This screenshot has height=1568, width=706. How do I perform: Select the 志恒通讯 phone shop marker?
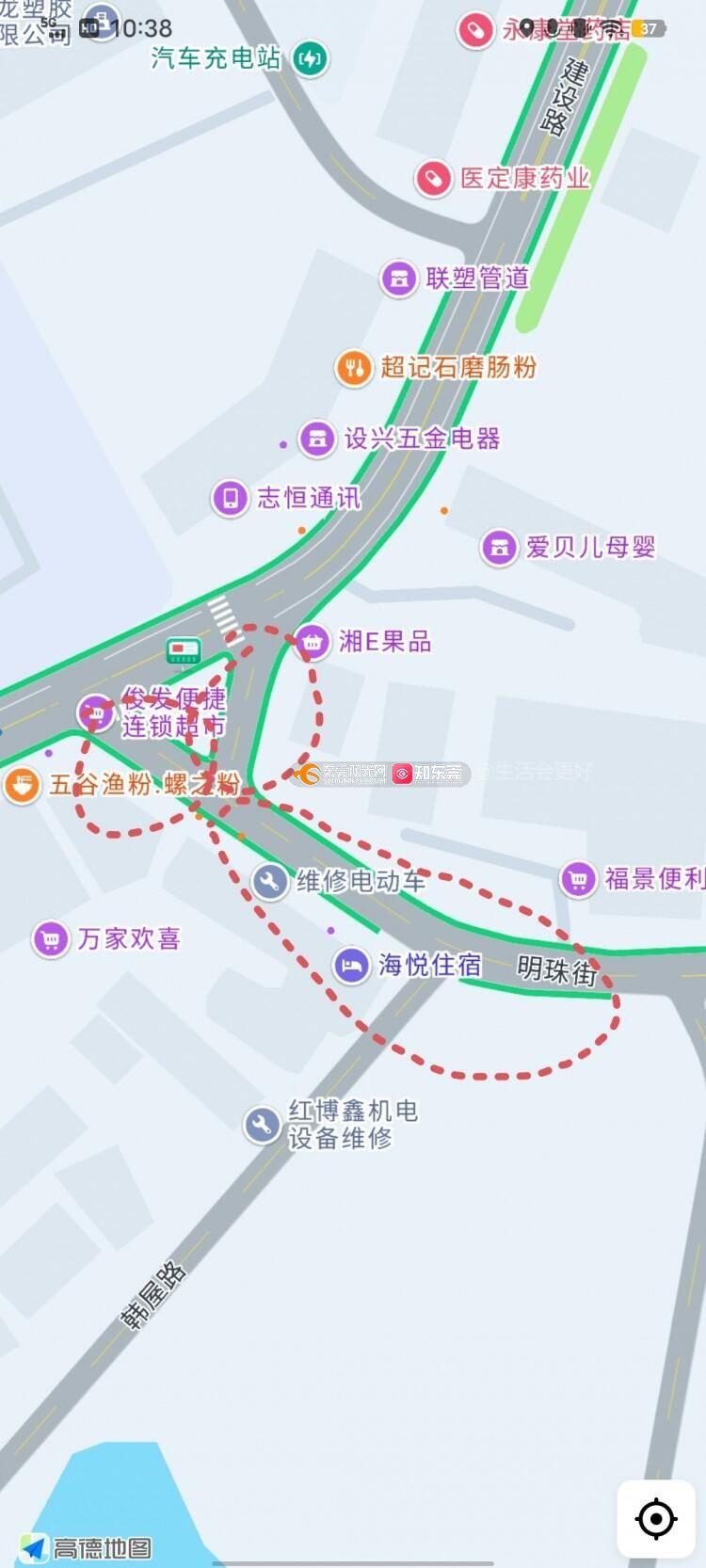tap(230, 498)
